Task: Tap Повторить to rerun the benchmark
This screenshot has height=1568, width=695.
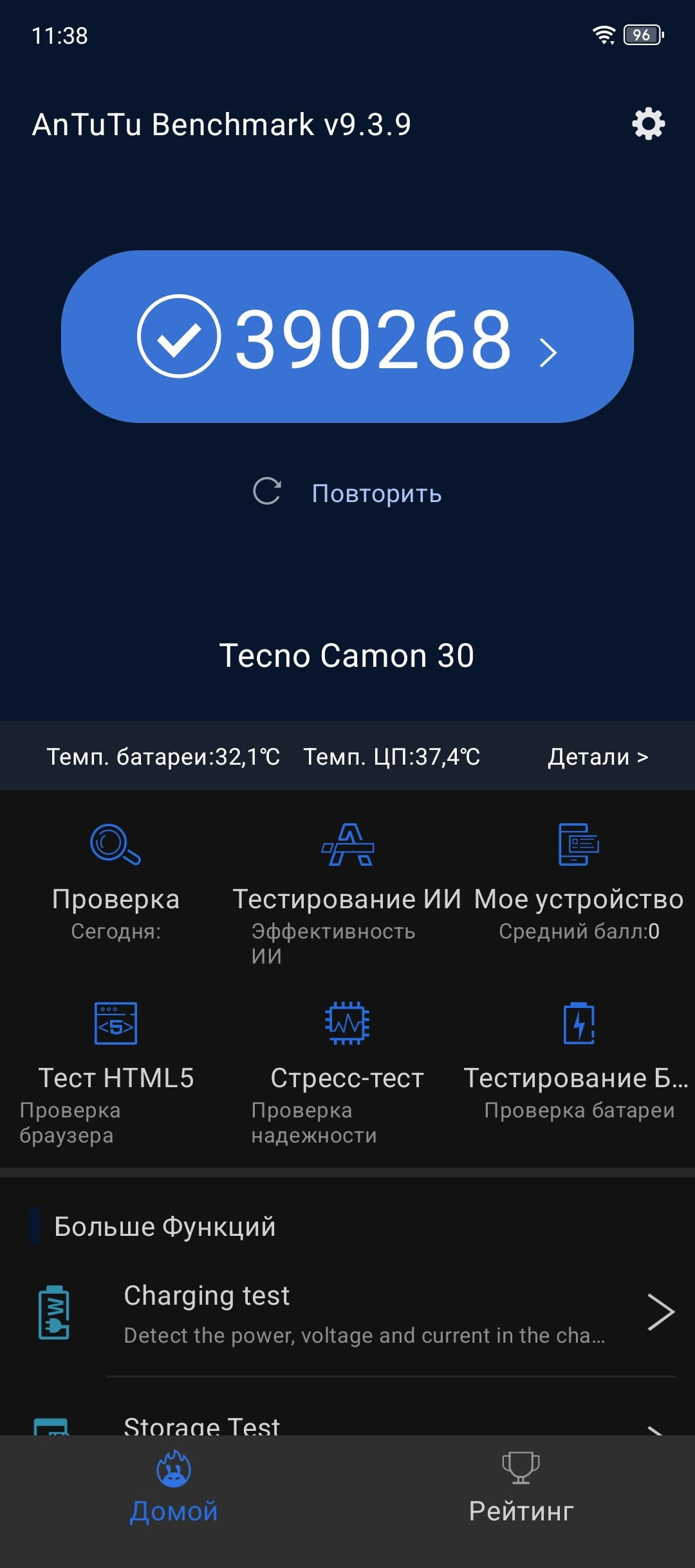Action: coord(347,493)
